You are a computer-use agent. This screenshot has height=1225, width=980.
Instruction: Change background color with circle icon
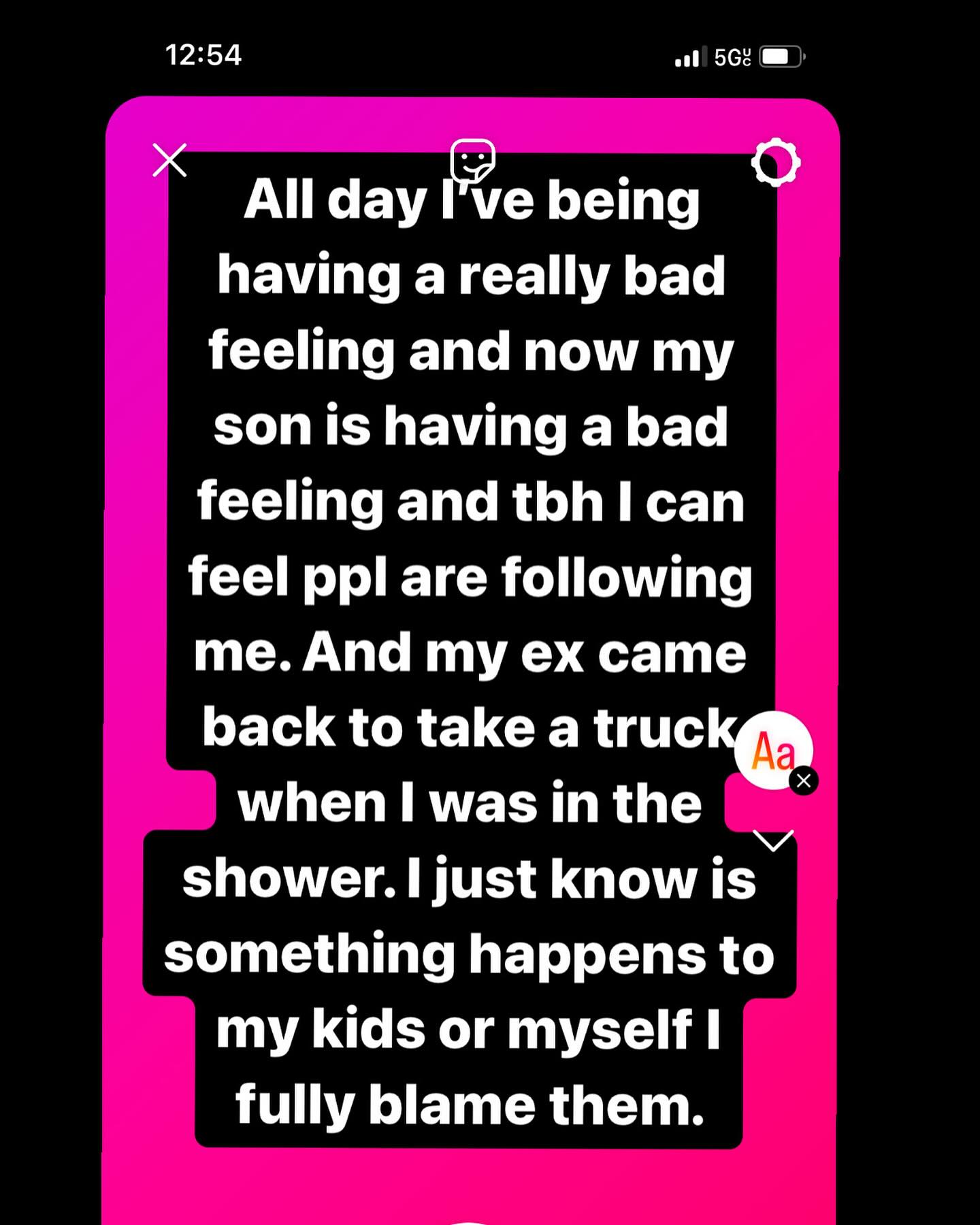776,163
